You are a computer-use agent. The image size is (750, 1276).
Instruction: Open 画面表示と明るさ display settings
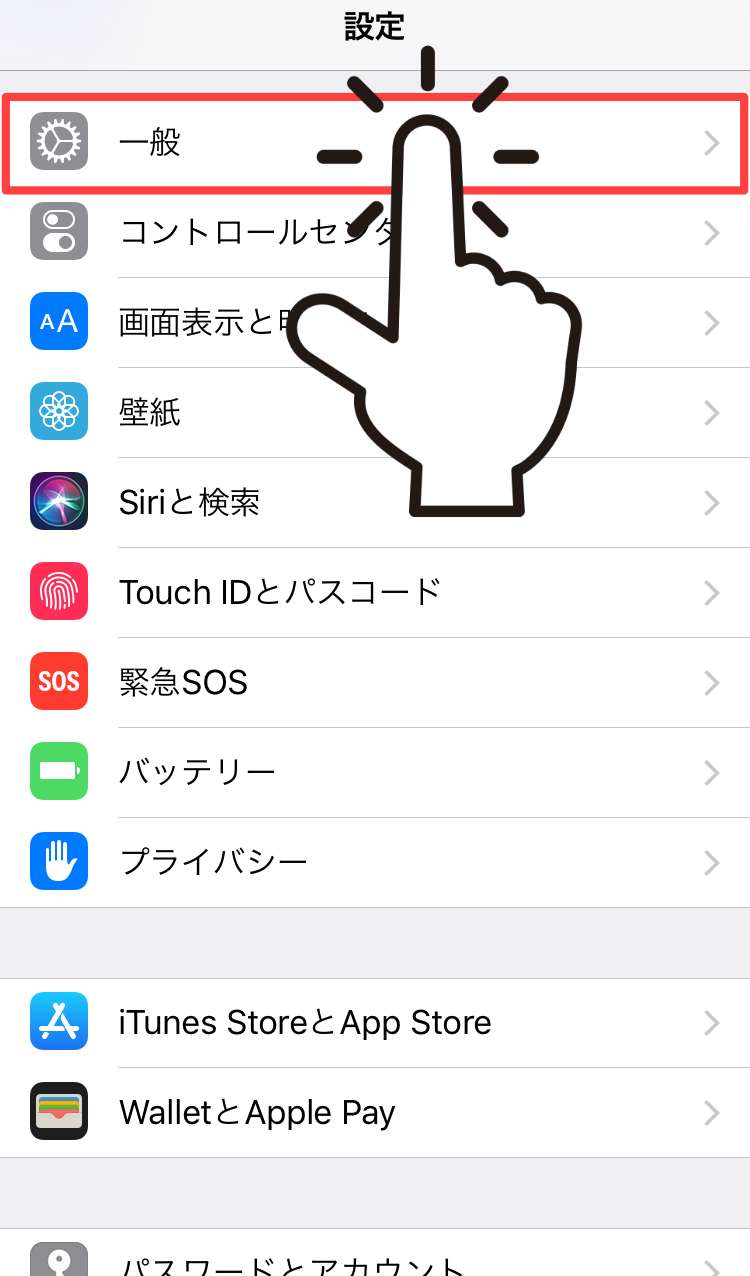200,323
